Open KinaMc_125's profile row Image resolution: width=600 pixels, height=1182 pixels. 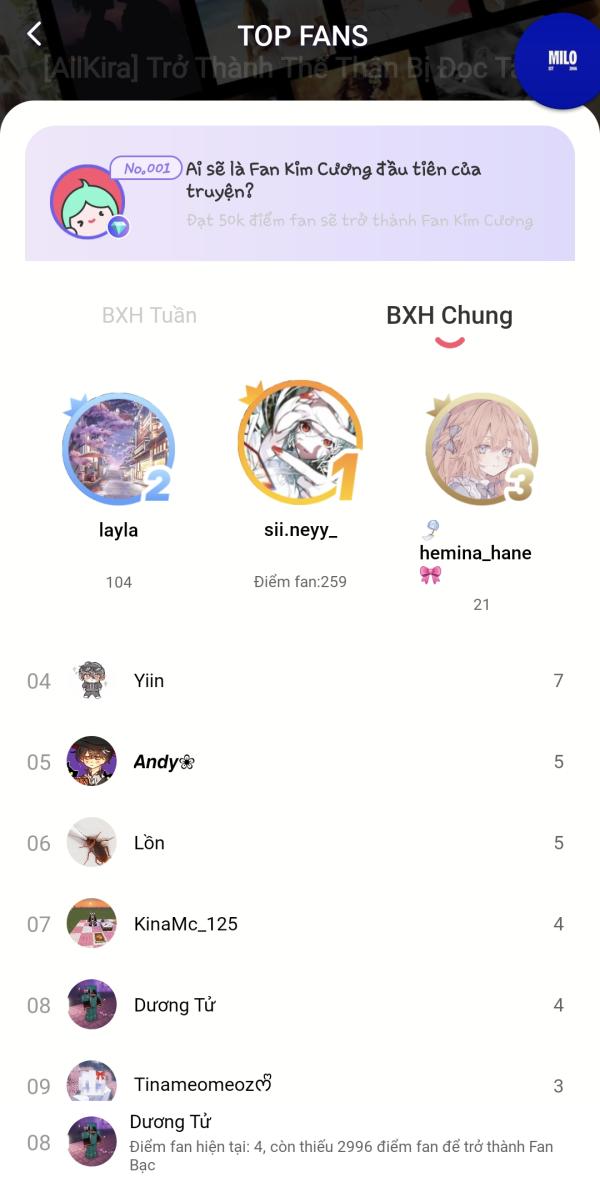point(300,924)
